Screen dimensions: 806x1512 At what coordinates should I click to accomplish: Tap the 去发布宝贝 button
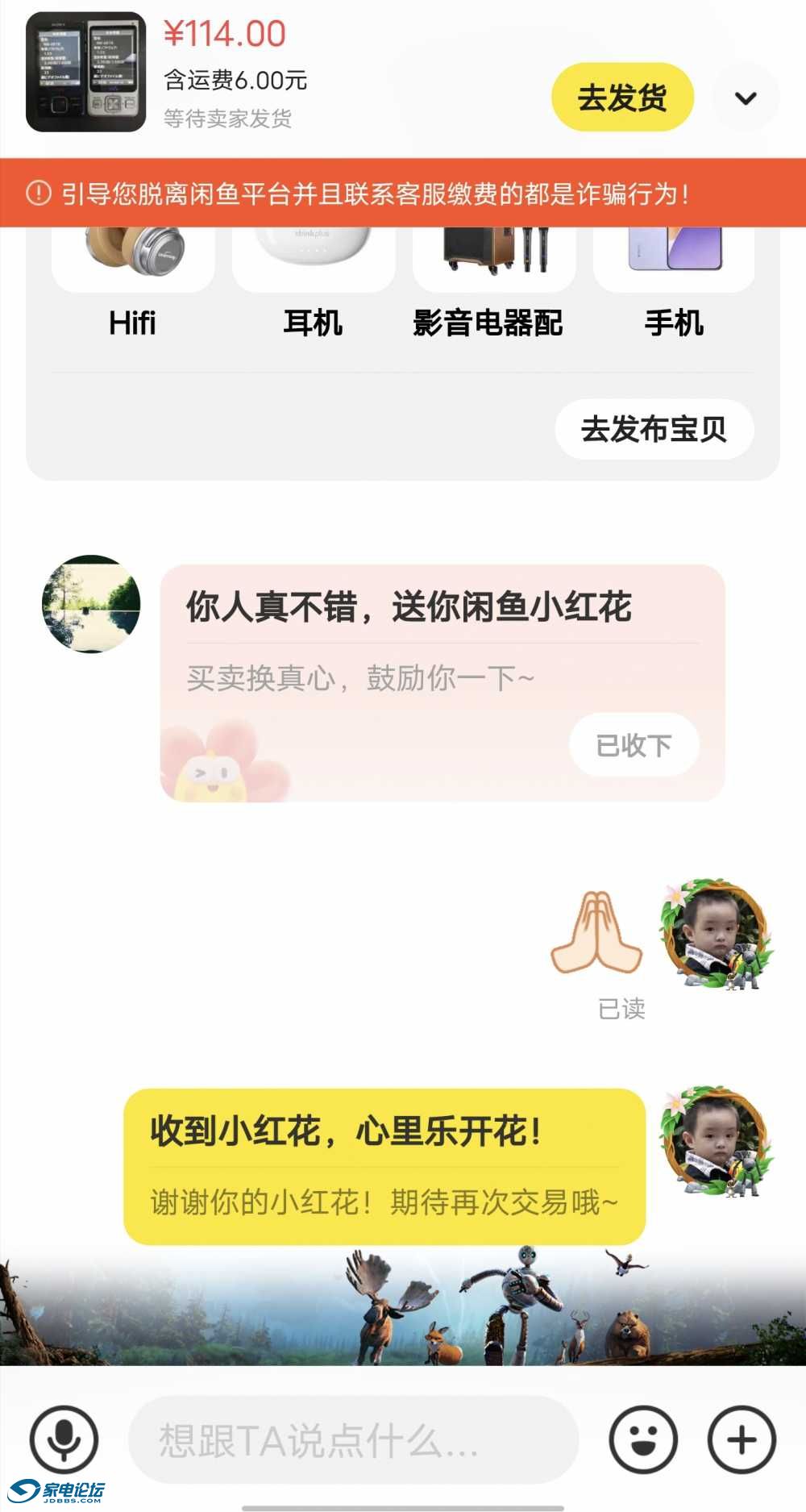[x=654, y=429]
